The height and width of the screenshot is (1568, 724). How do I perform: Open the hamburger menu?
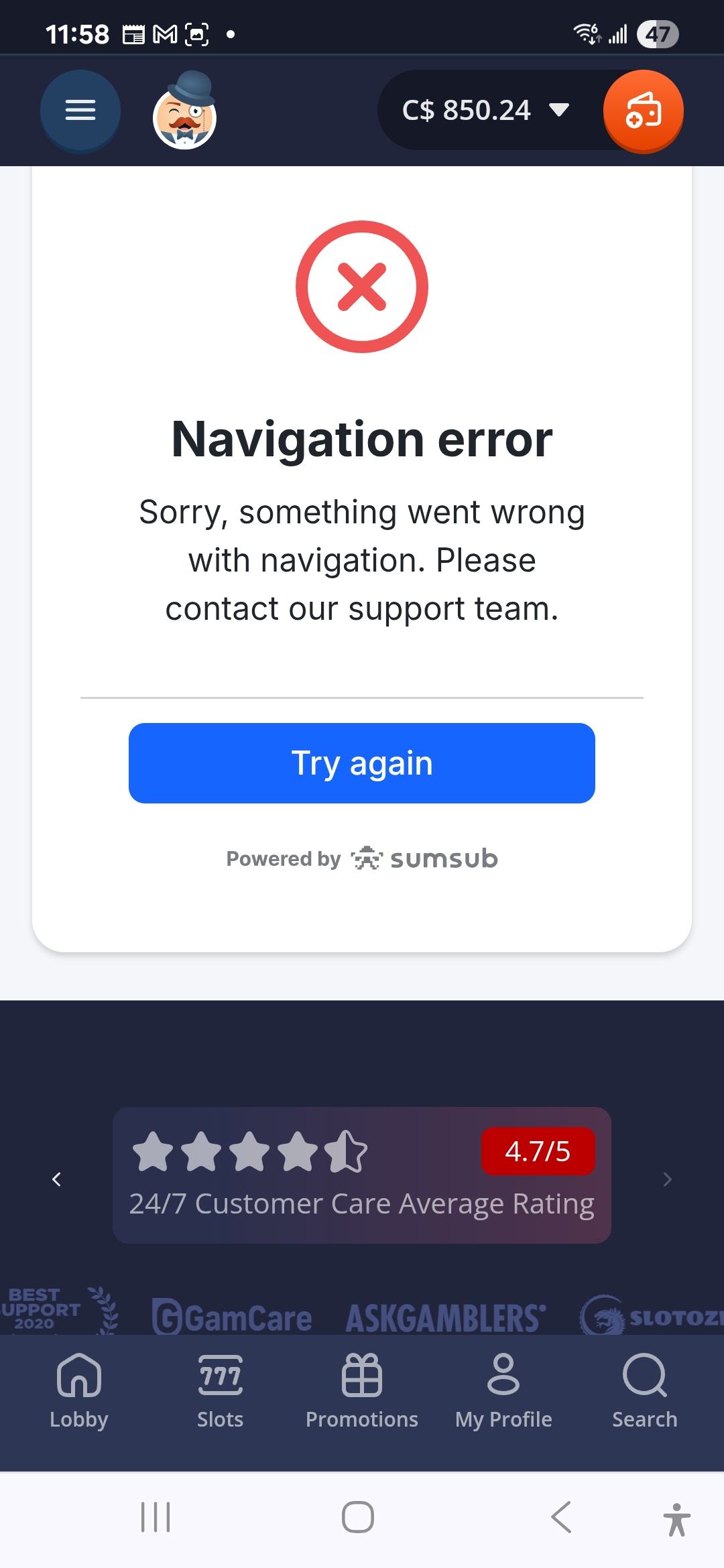80,110
